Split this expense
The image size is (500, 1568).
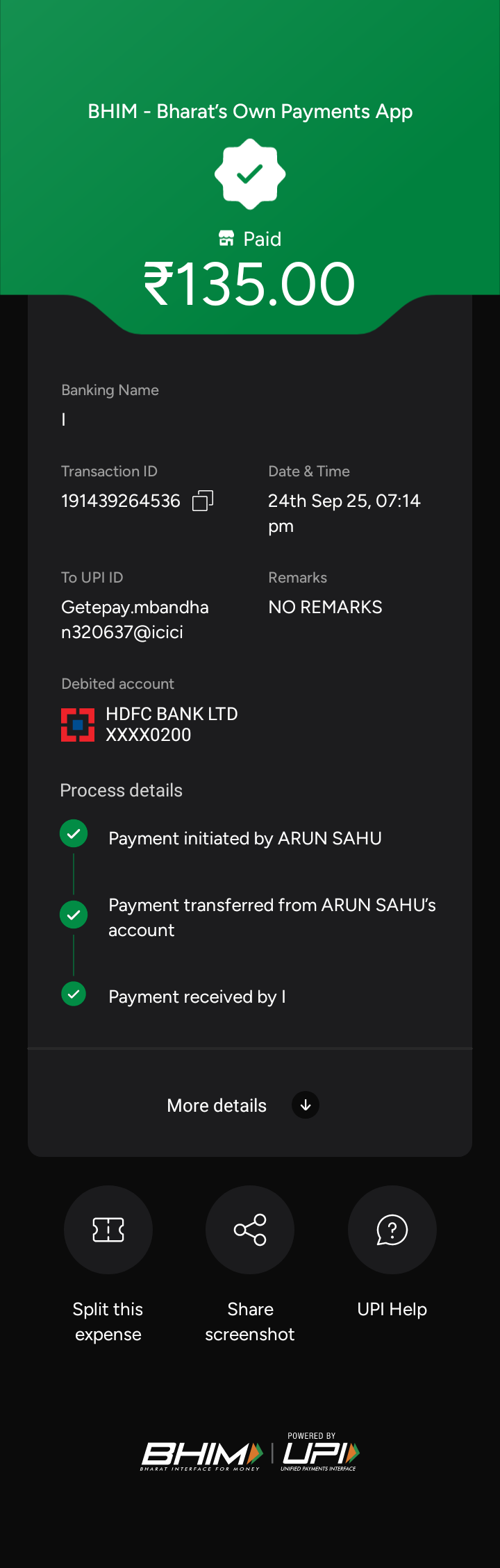point(108,1230)
